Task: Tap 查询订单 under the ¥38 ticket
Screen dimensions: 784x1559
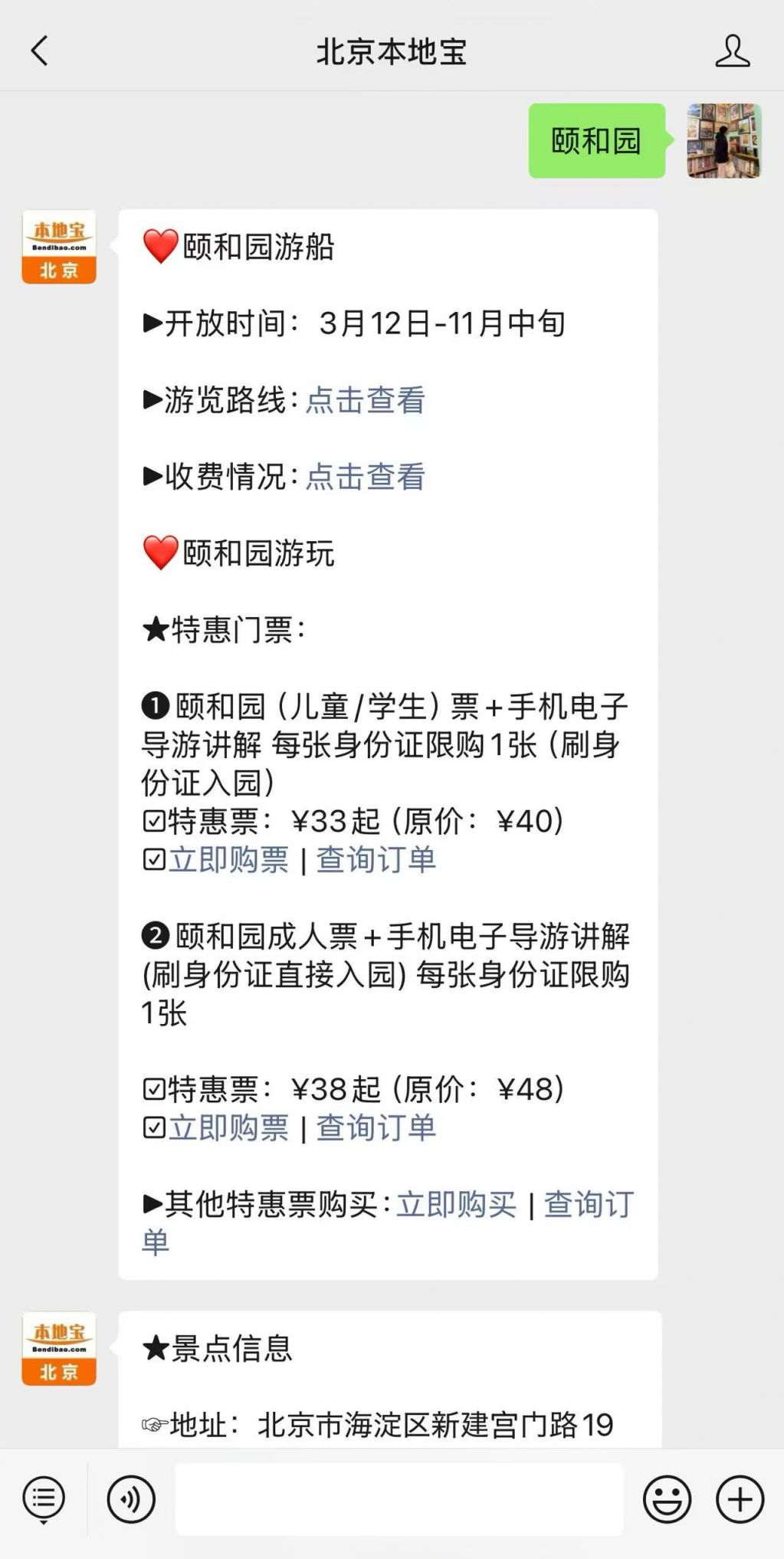Action: (376, 1127)
